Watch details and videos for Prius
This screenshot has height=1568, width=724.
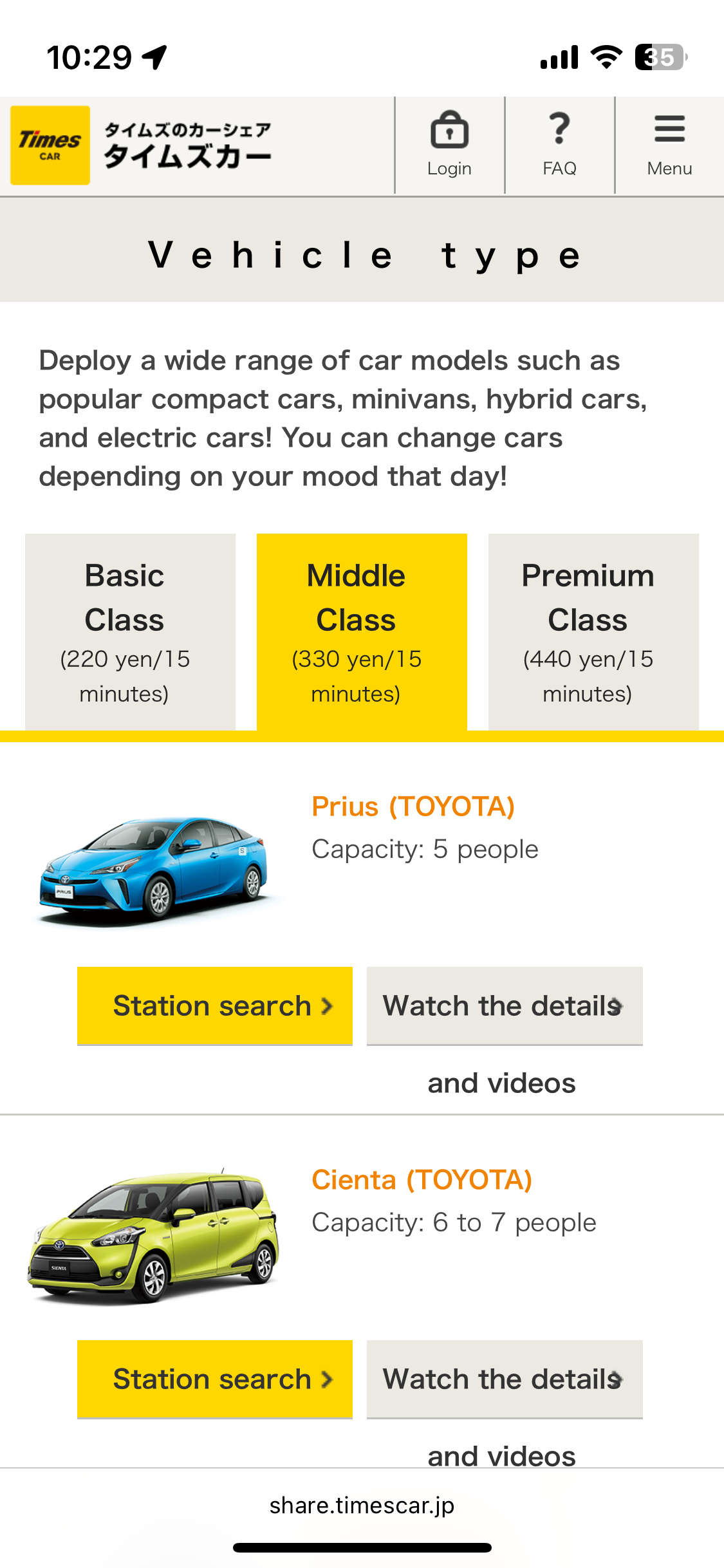(505, 1005)
